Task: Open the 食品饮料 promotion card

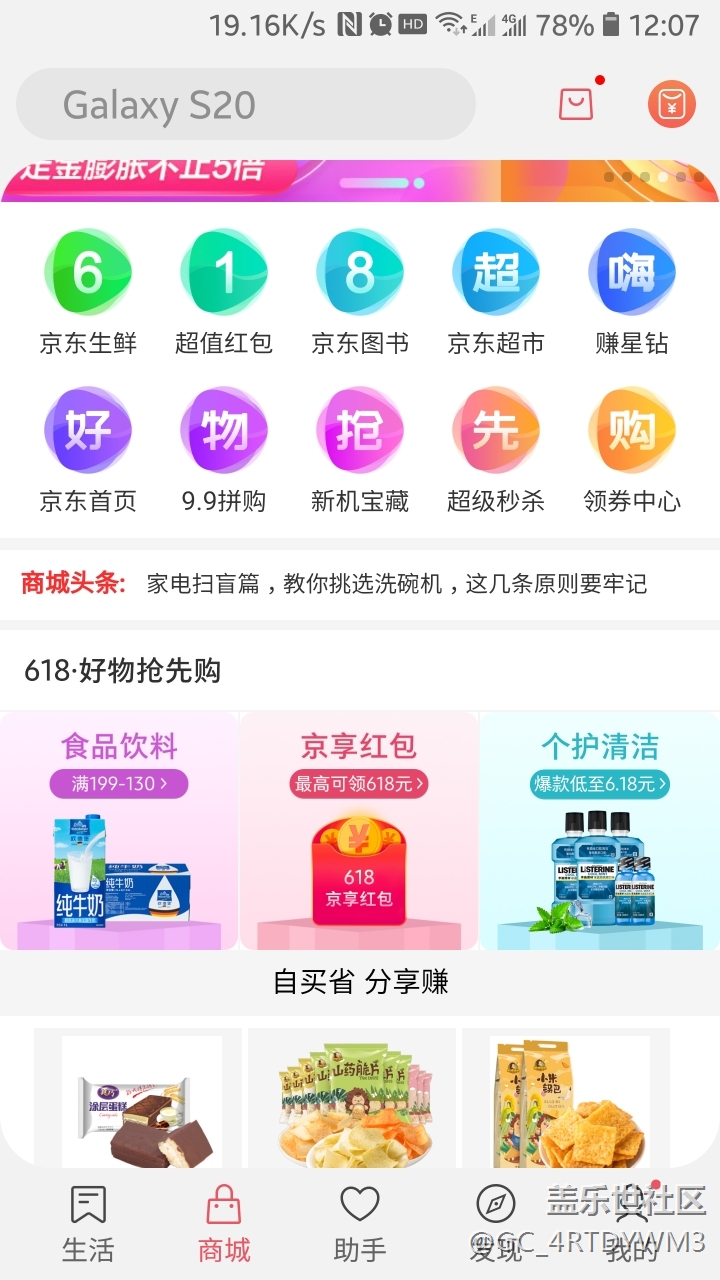Action: click(120, 830)
